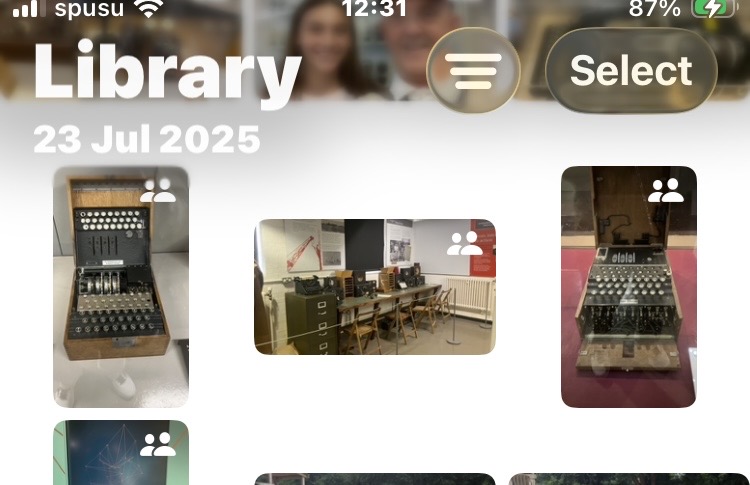Open the photo of the office desks room
This screenshot has height=485, width=750.
point(375,287)
